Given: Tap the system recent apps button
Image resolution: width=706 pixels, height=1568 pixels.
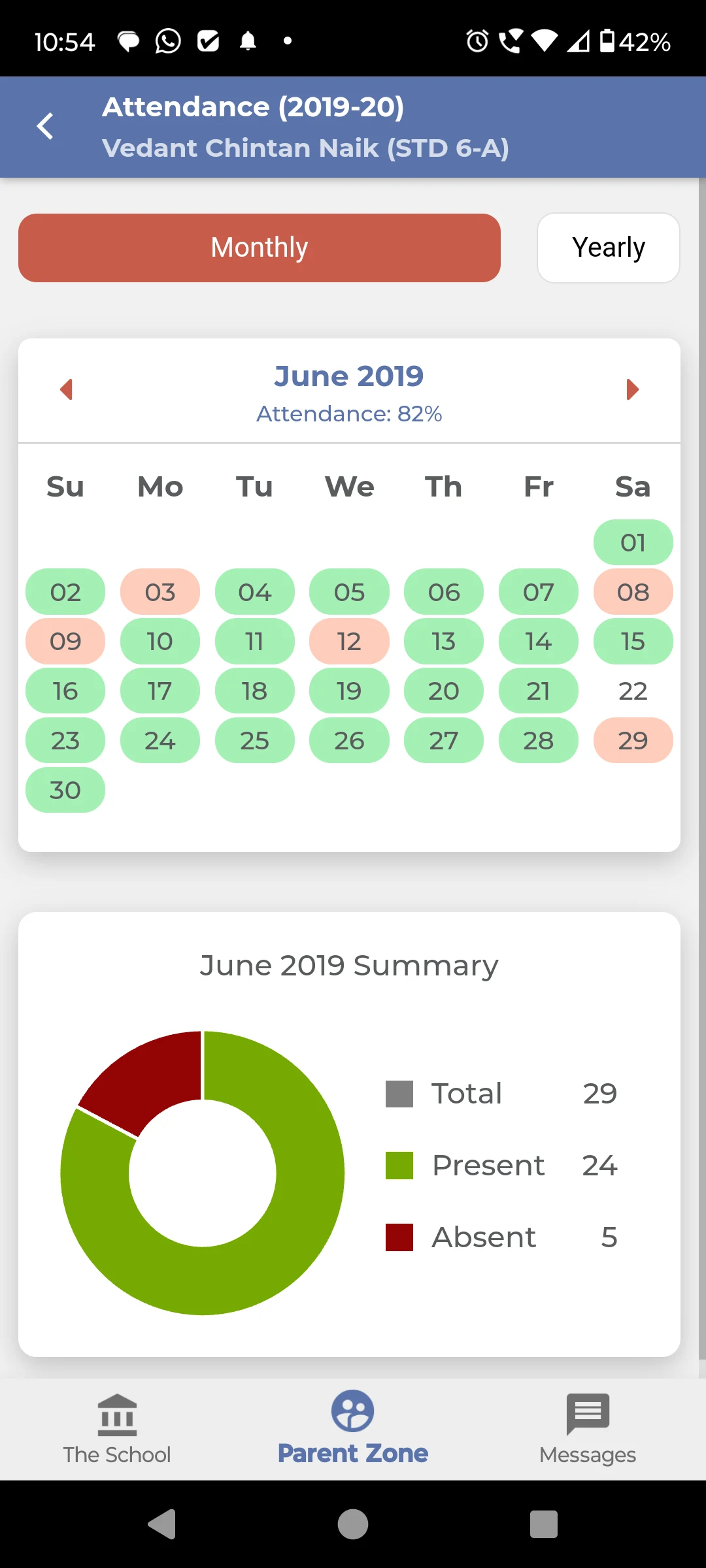Looking at the screenshot, I should click(x=544, y=1524).
